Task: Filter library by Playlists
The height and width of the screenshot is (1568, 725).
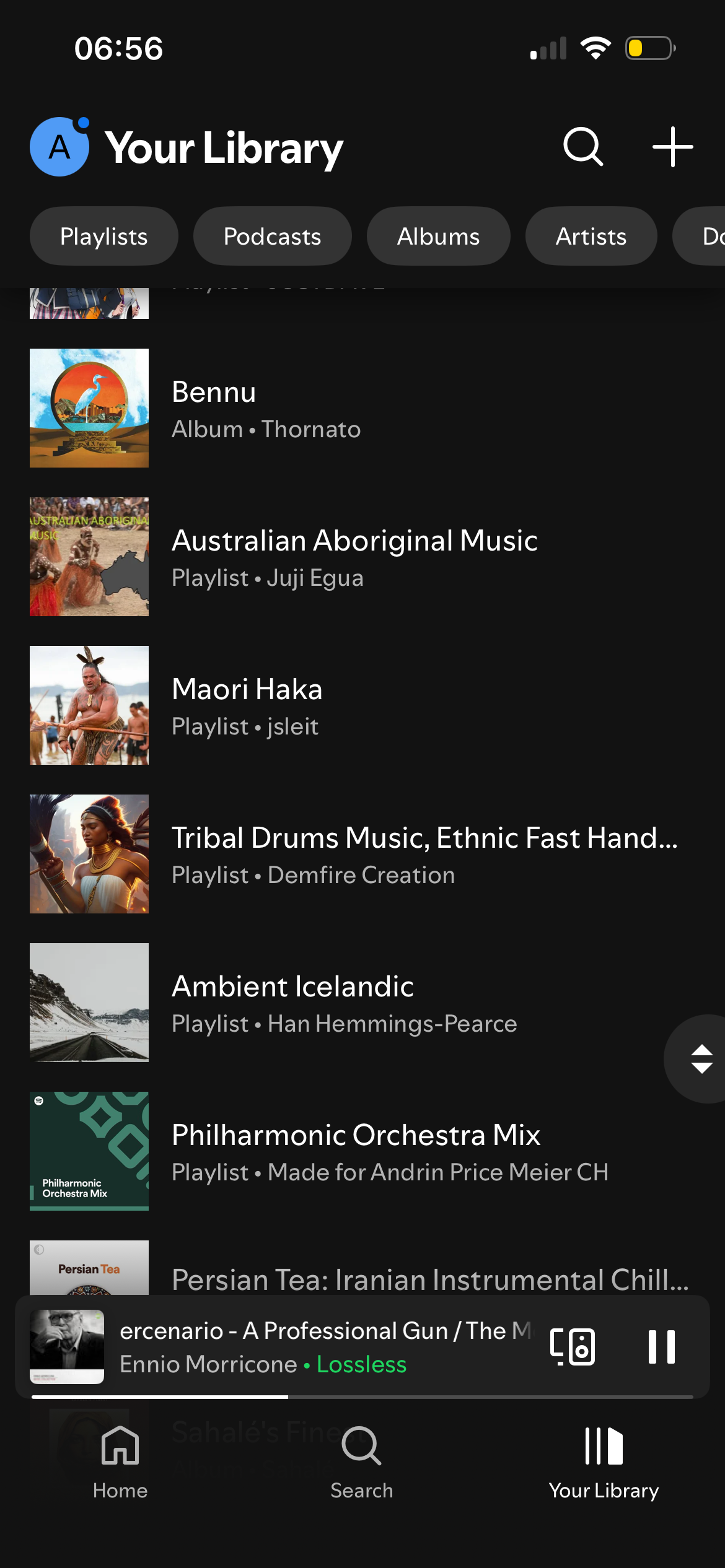Action: pos(104,237)
